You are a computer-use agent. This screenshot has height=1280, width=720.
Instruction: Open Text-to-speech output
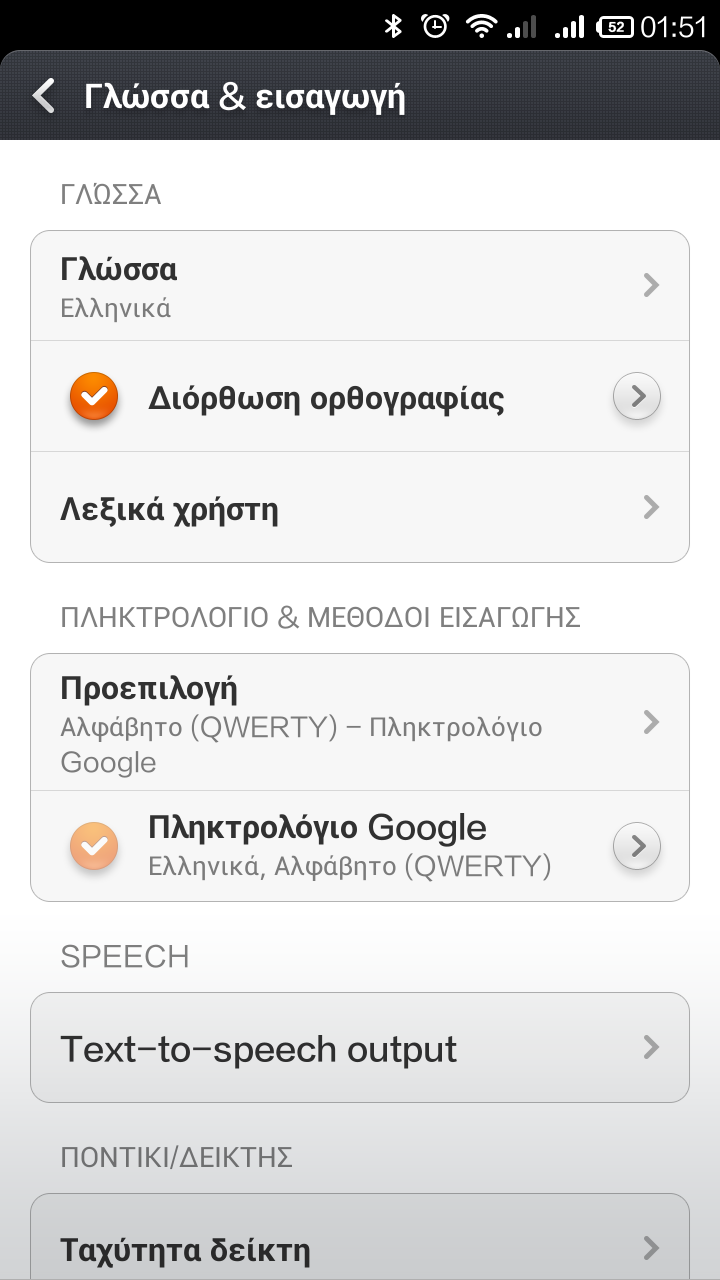tap(360, 1048)
